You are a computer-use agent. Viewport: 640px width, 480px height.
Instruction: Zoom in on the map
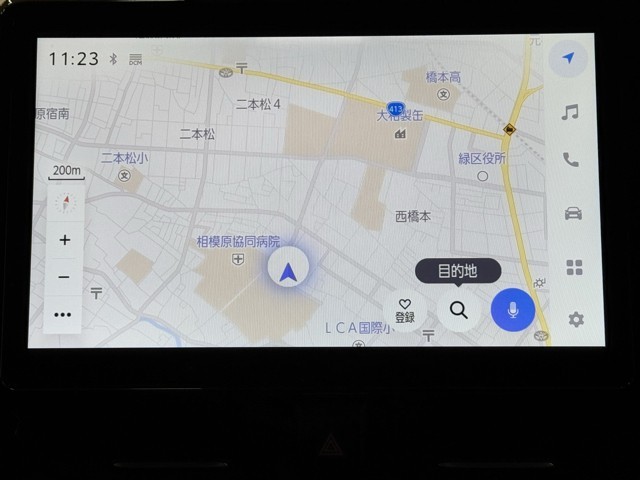pyautogui.click(x=65, y=240)
